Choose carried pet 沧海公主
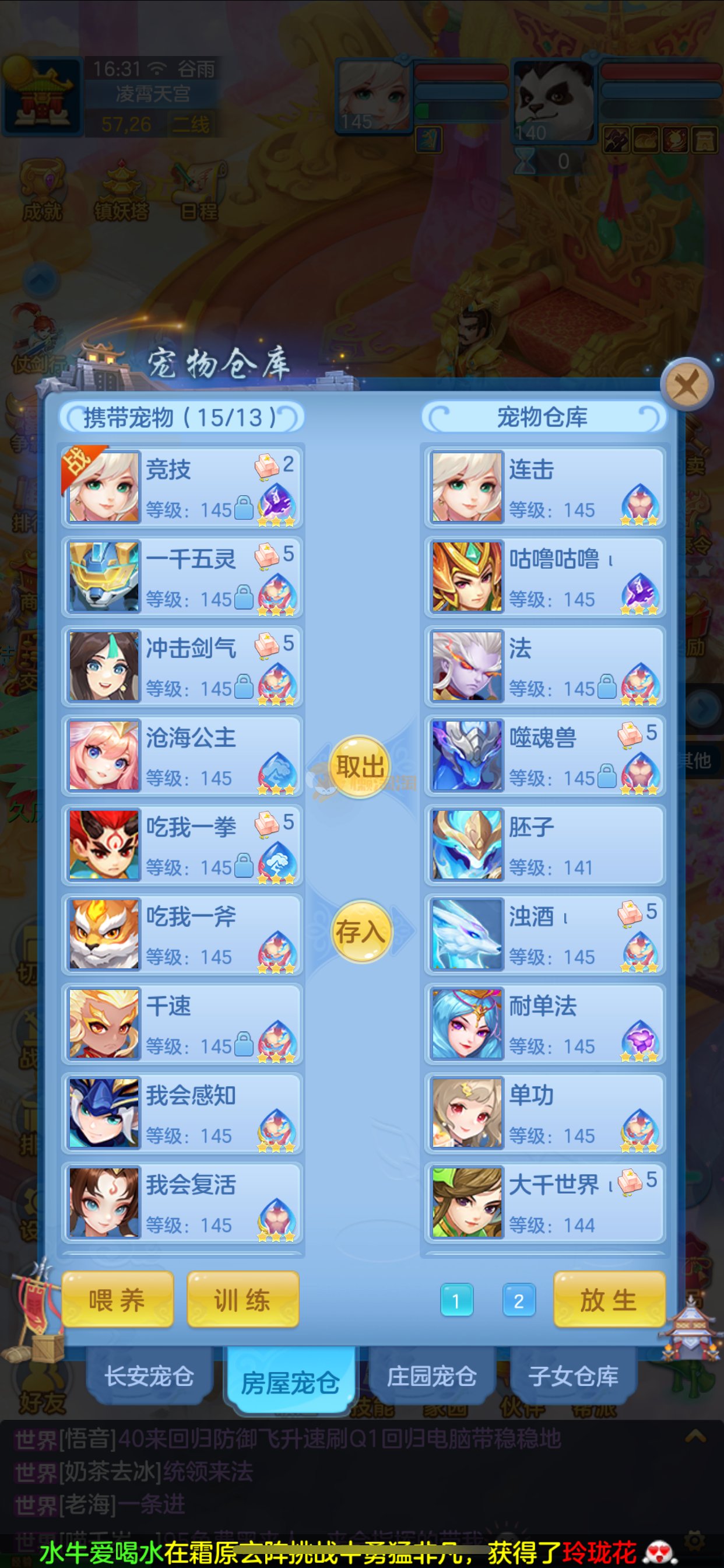The height and width of the screenshot is (1568, 724). [x=182, y=755]
